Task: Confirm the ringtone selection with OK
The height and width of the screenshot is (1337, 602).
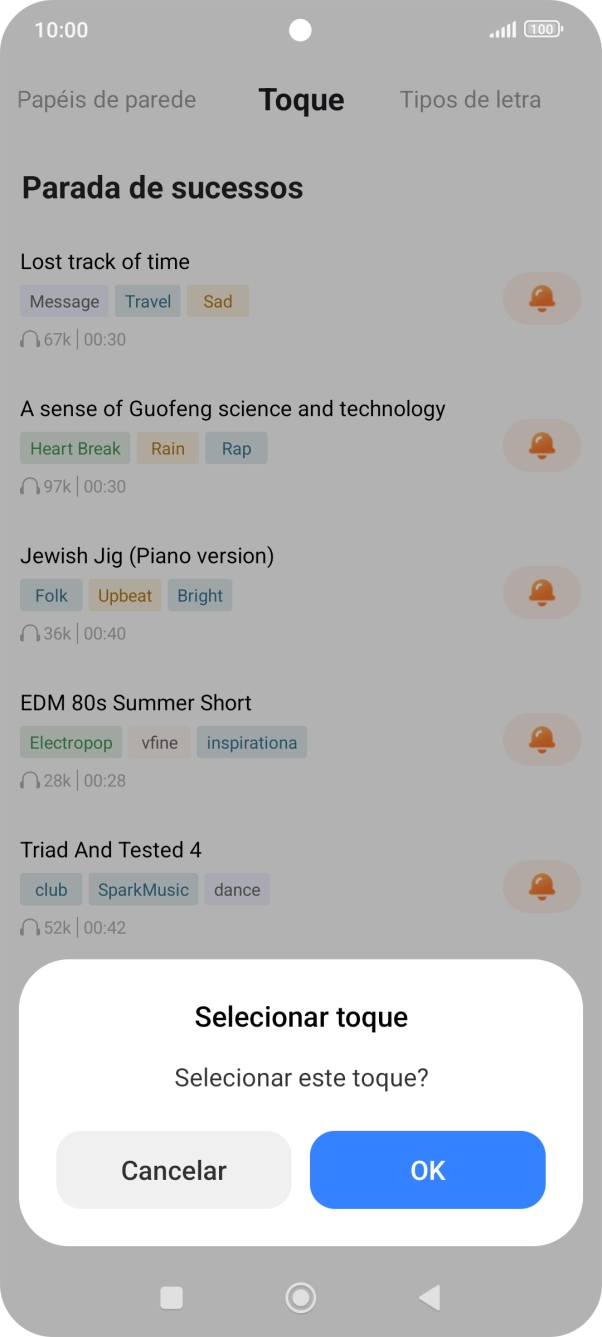Action: point(427,1170)
